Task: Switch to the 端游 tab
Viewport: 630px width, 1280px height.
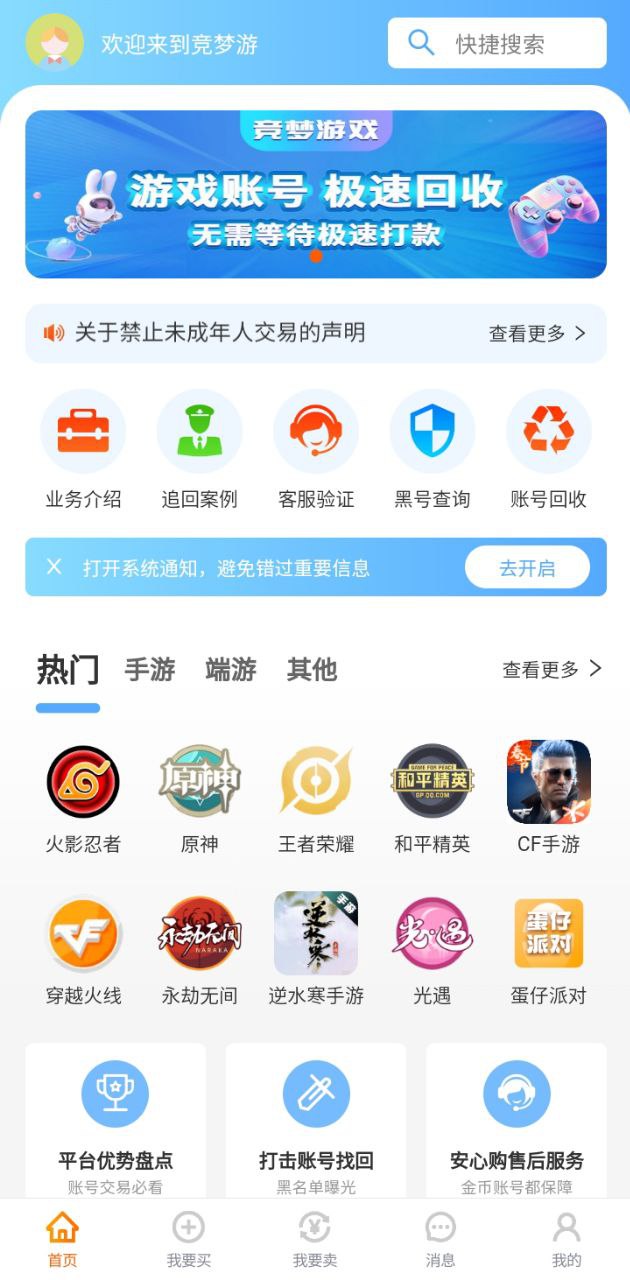Action: click(231, 670)
